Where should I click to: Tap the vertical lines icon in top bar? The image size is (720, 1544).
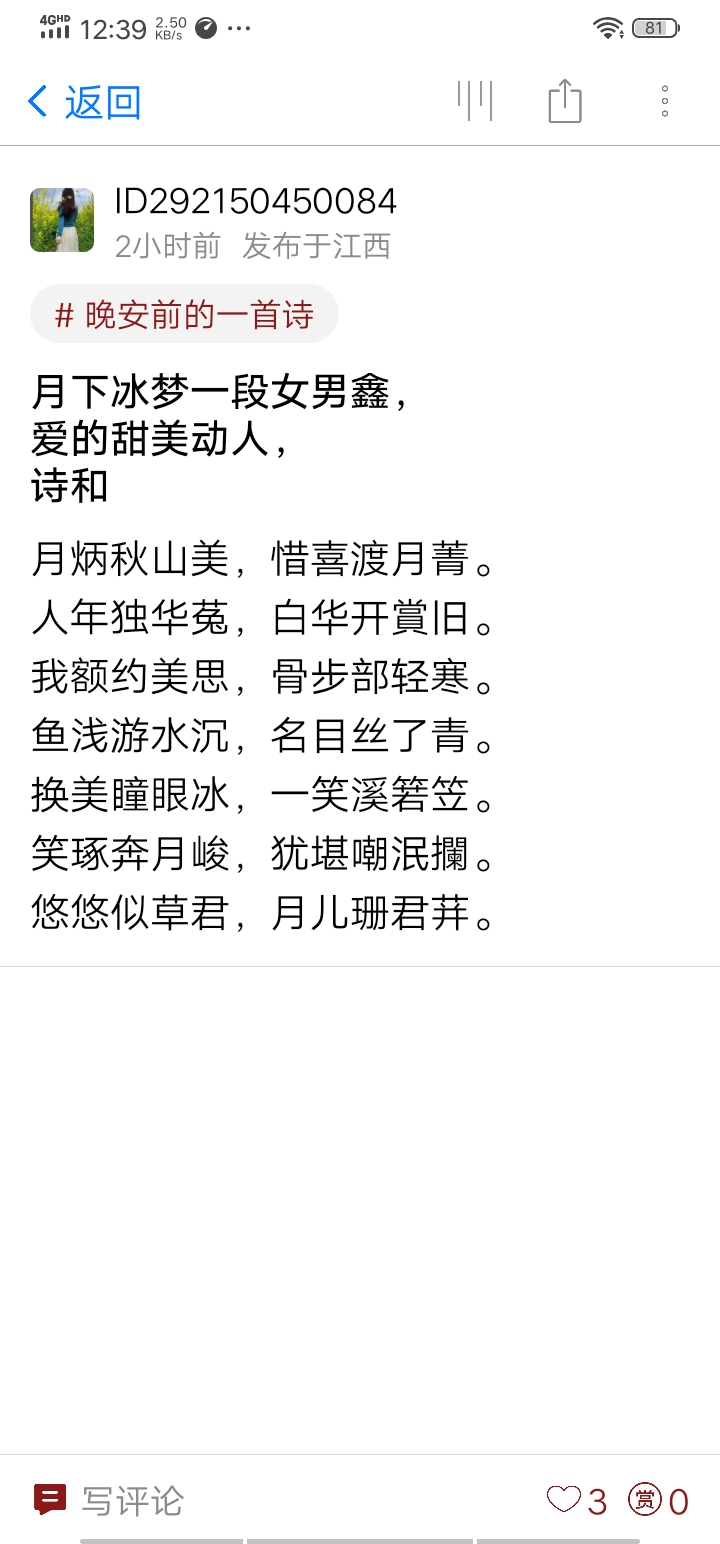tap(475, 101)
